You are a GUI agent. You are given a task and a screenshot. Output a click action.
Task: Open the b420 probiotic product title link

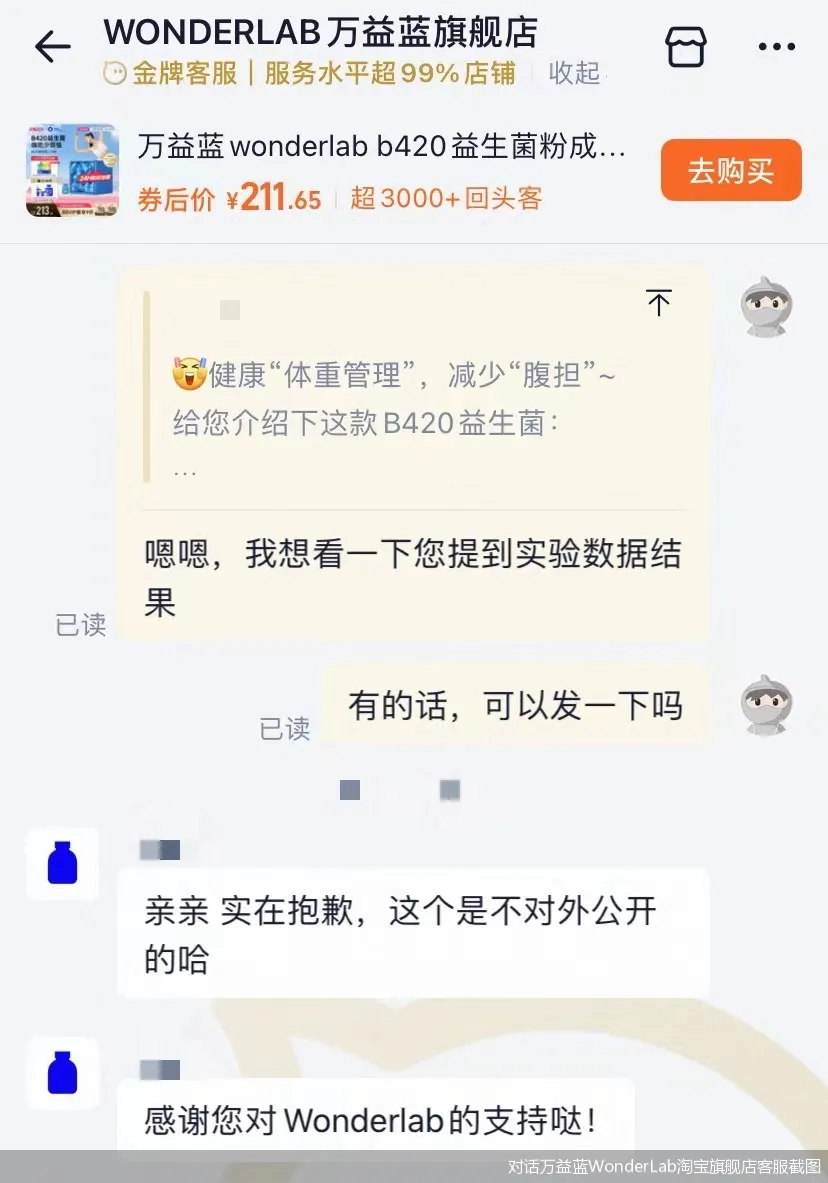[380, 146]
